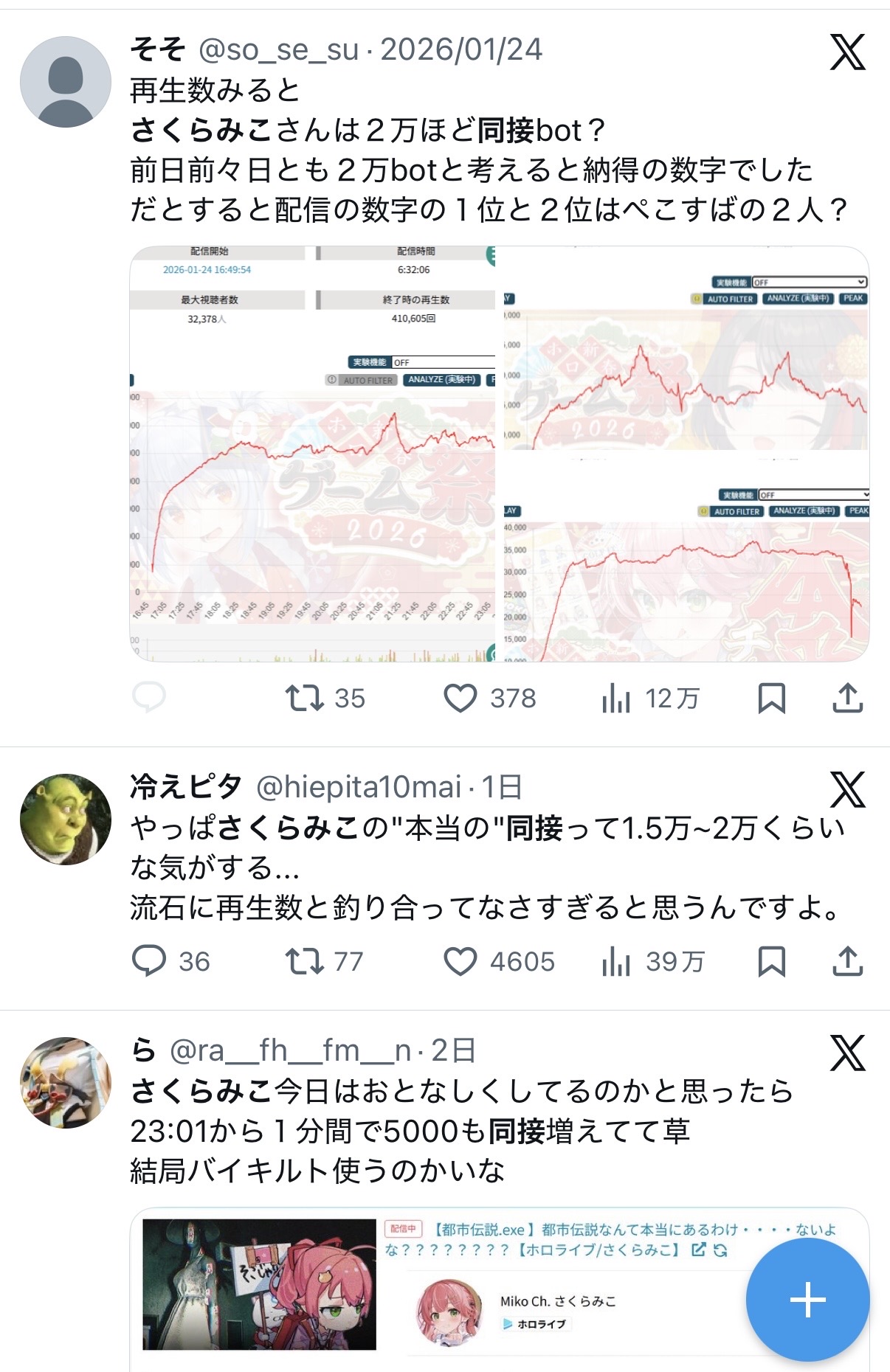Repost 冷えピタ's post with 77 reposts
This screenshot has height=1372, width=890.
304,960
